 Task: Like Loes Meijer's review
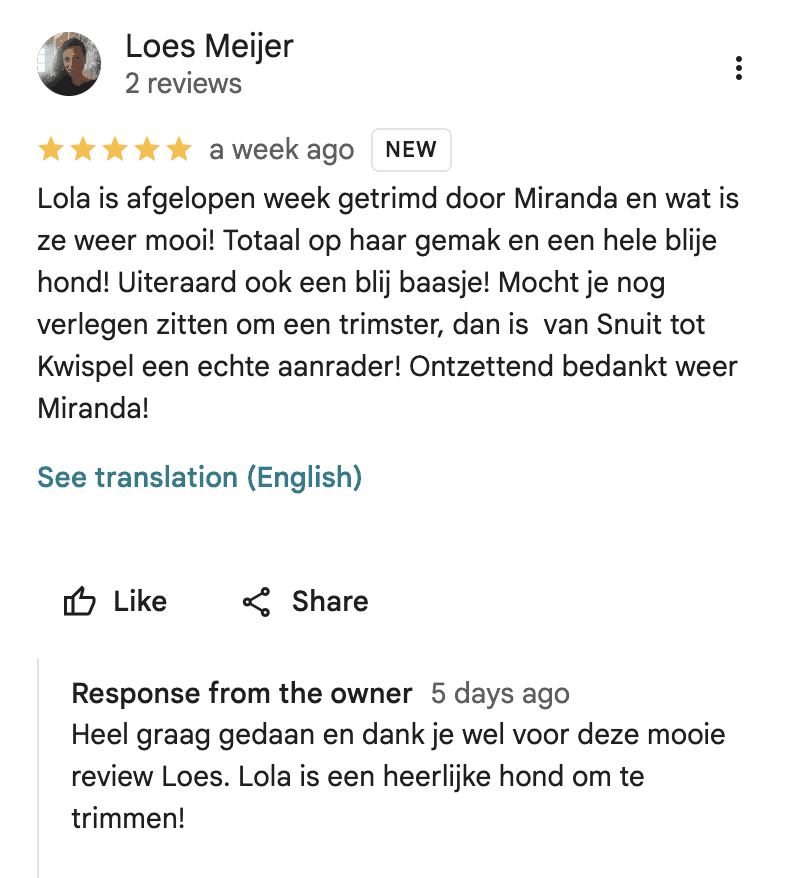coord(115,601)
